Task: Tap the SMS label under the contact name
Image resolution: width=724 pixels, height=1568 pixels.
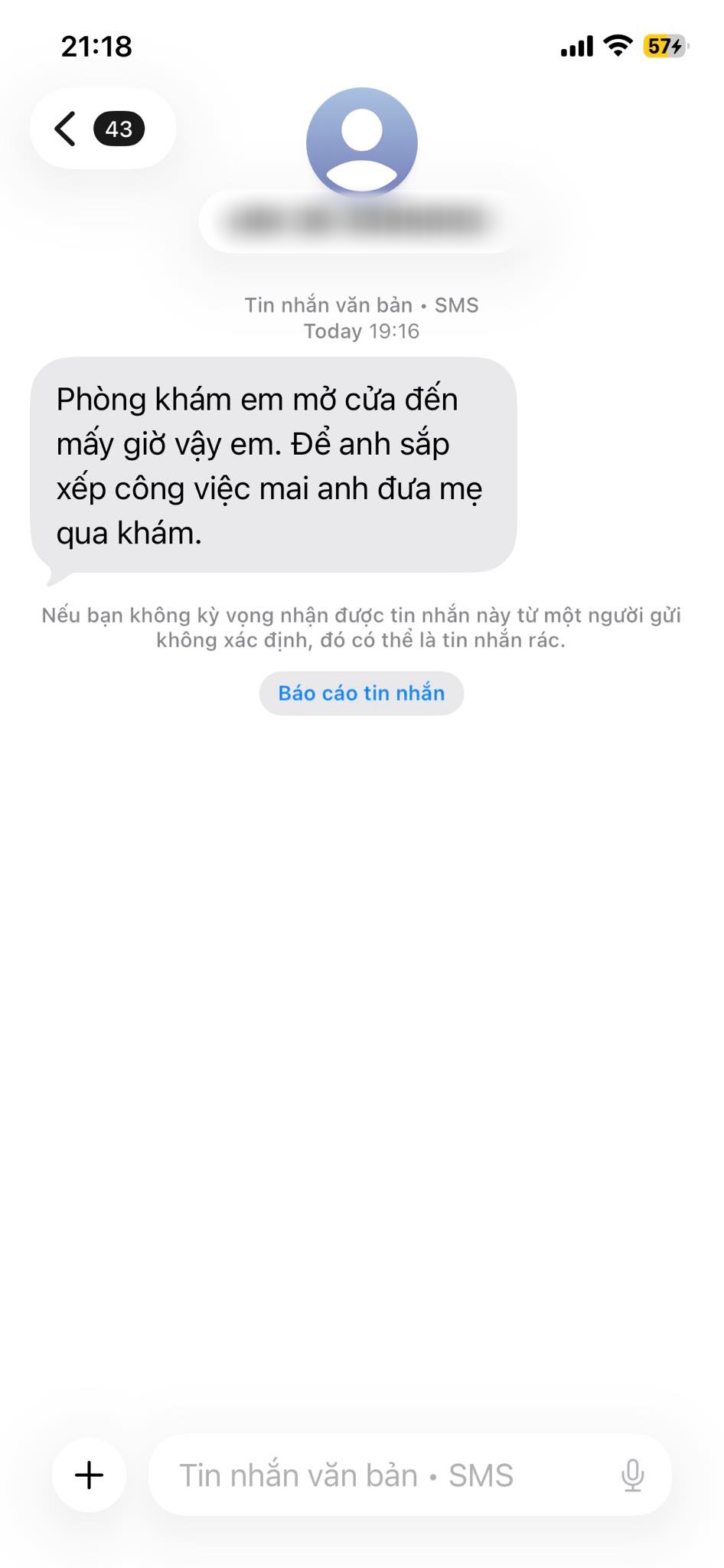Action: [457, 304]
